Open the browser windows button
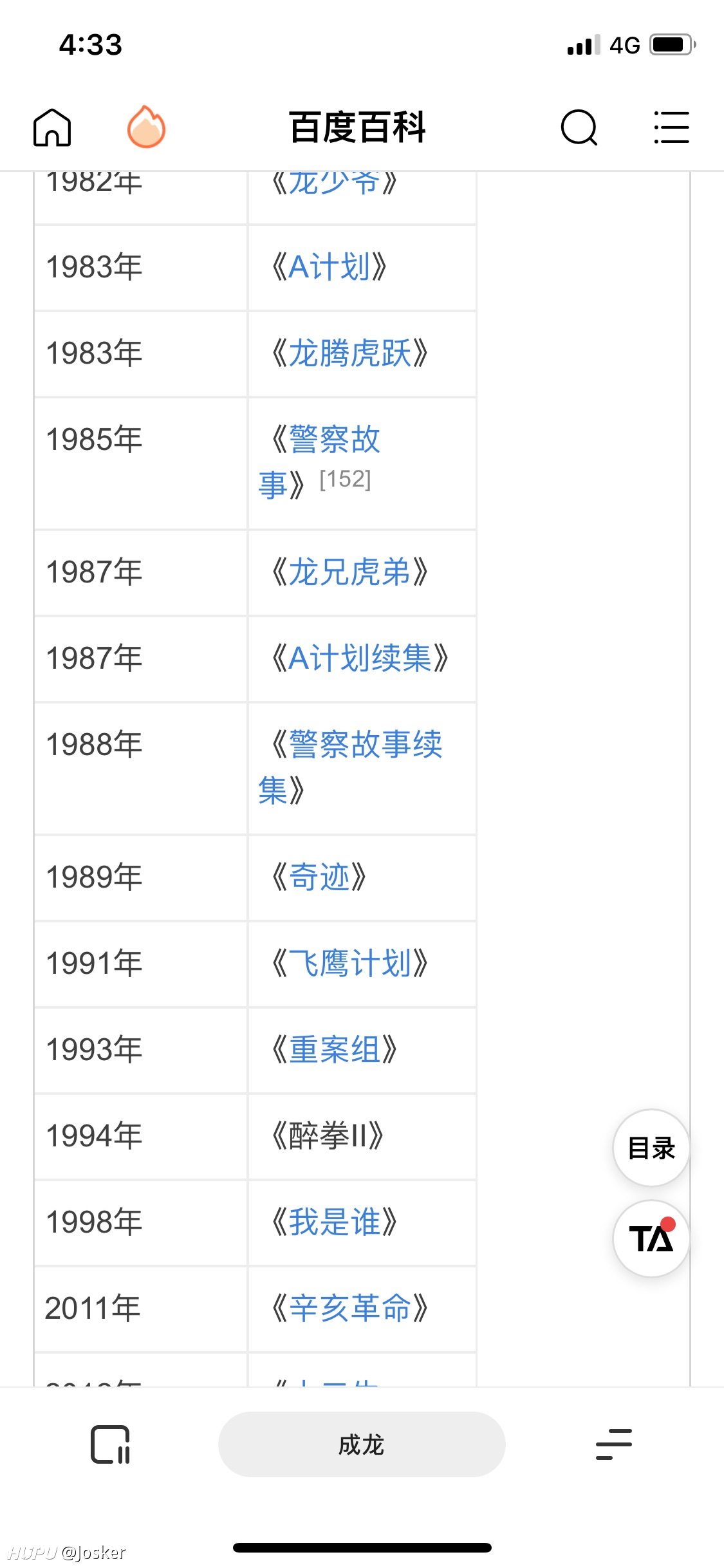Image resolution: width=724 pixels, height=1568 pixels. click(110, 1444)
